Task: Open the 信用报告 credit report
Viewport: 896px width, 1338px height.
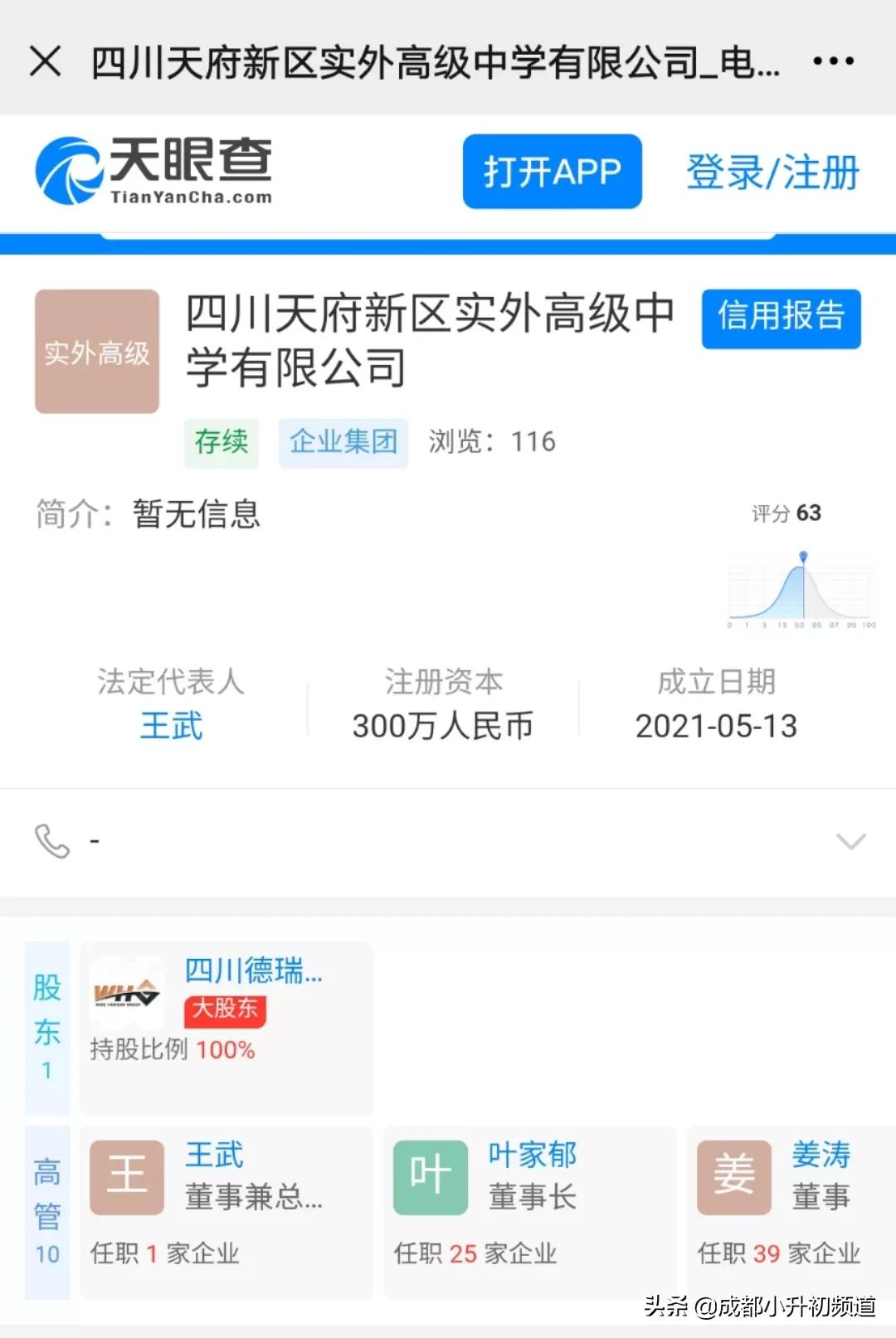Action: pos(780,319)
